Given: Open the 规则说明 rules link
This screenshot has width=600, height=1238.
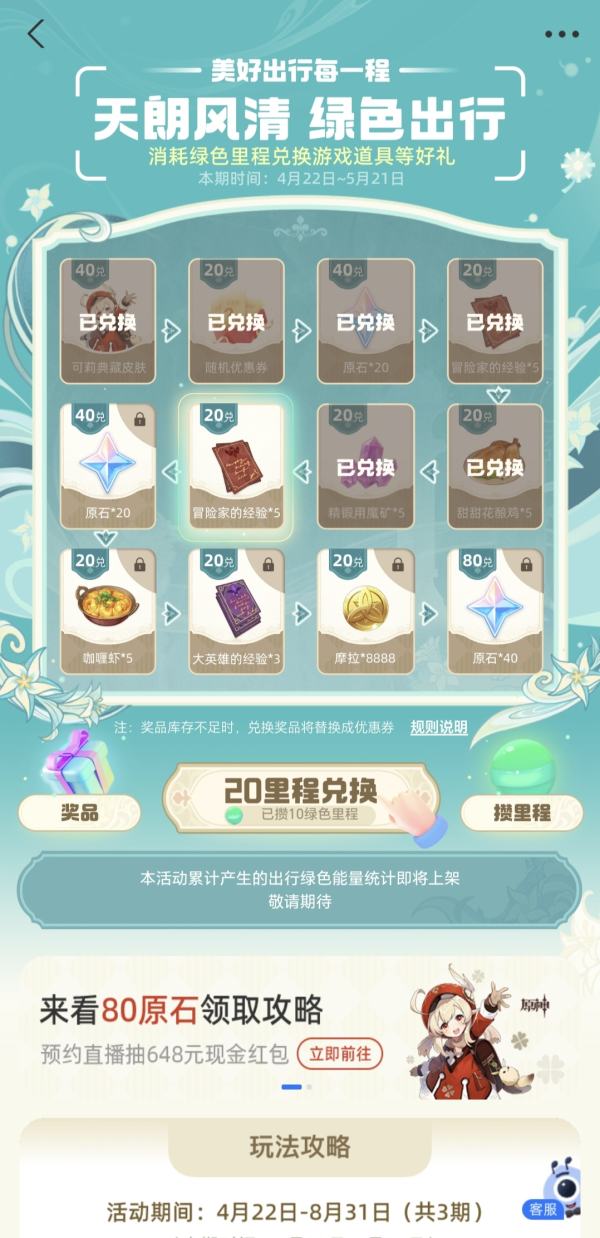Looking at the screenshot, I should [438, 727].
